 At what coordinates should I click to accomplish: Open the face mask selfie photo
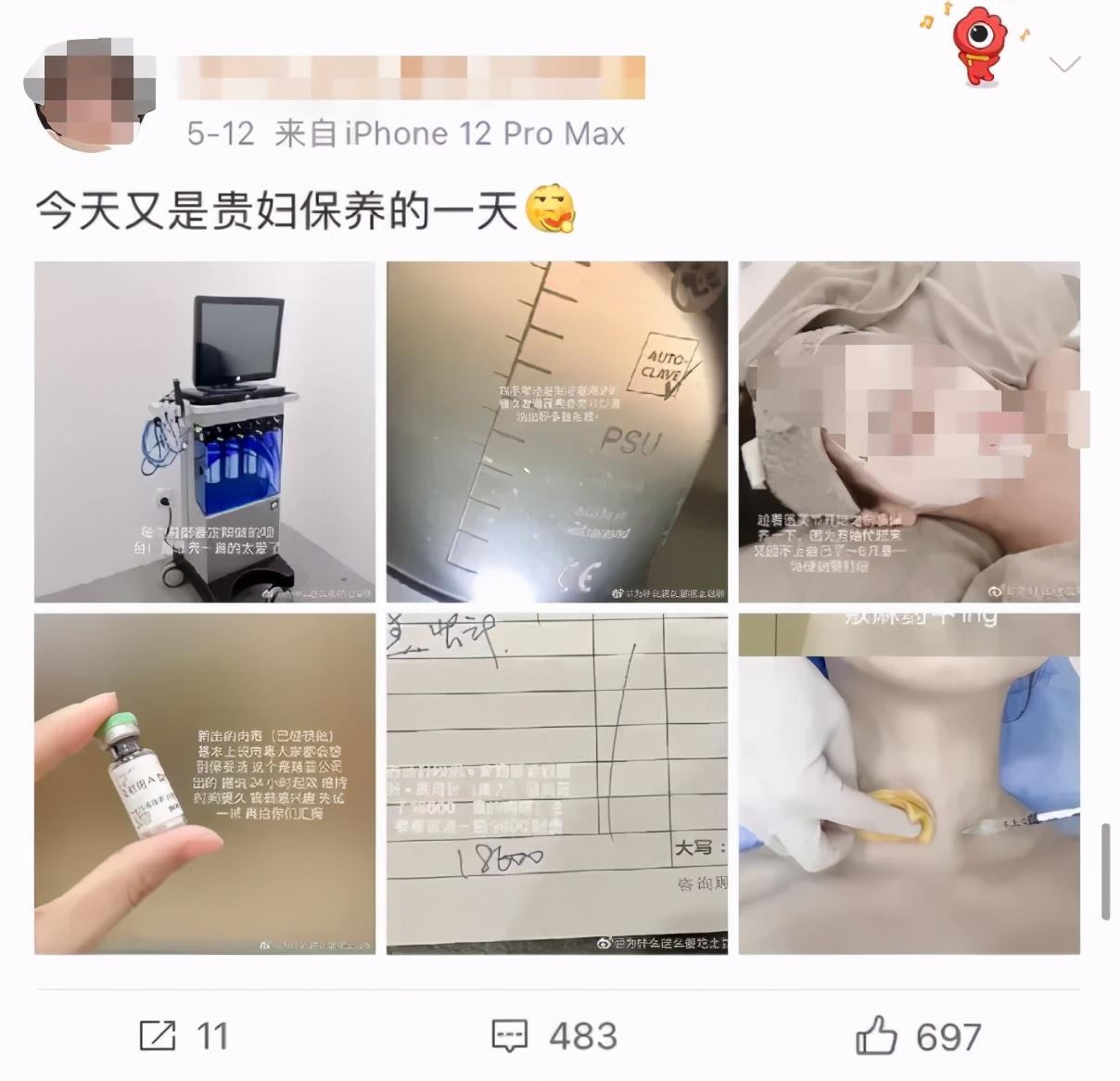point(909,432)
